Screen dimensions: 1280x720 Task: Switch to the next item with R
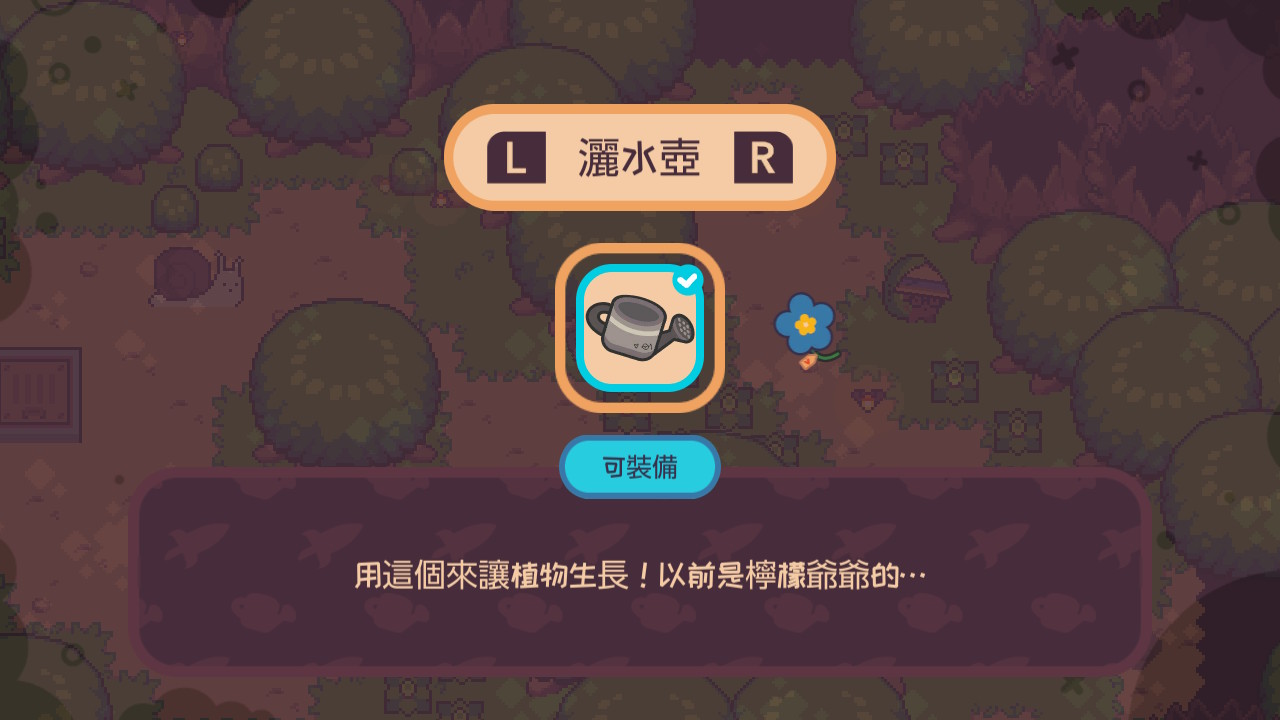[x=762, y=158]
